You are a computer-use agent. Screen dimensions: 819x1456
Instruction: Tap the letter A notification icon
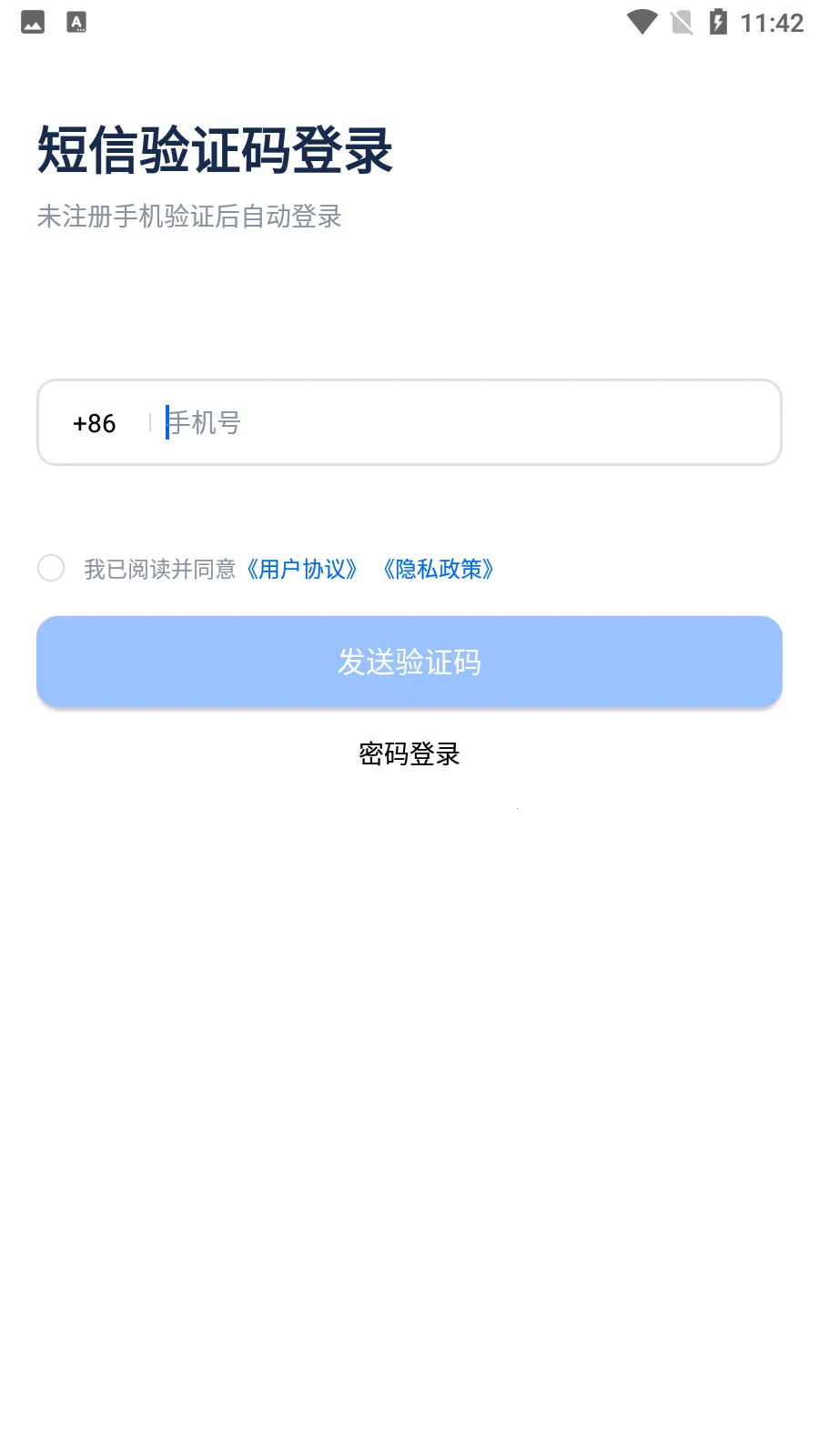coord(75,21)
